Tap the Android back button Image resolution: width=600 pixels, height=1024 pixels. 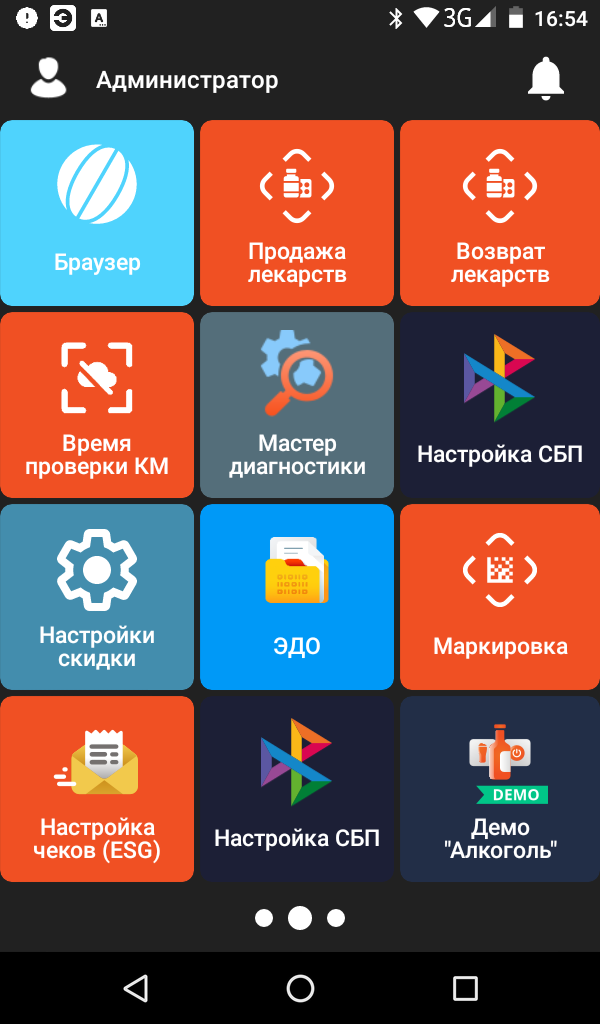136,988
